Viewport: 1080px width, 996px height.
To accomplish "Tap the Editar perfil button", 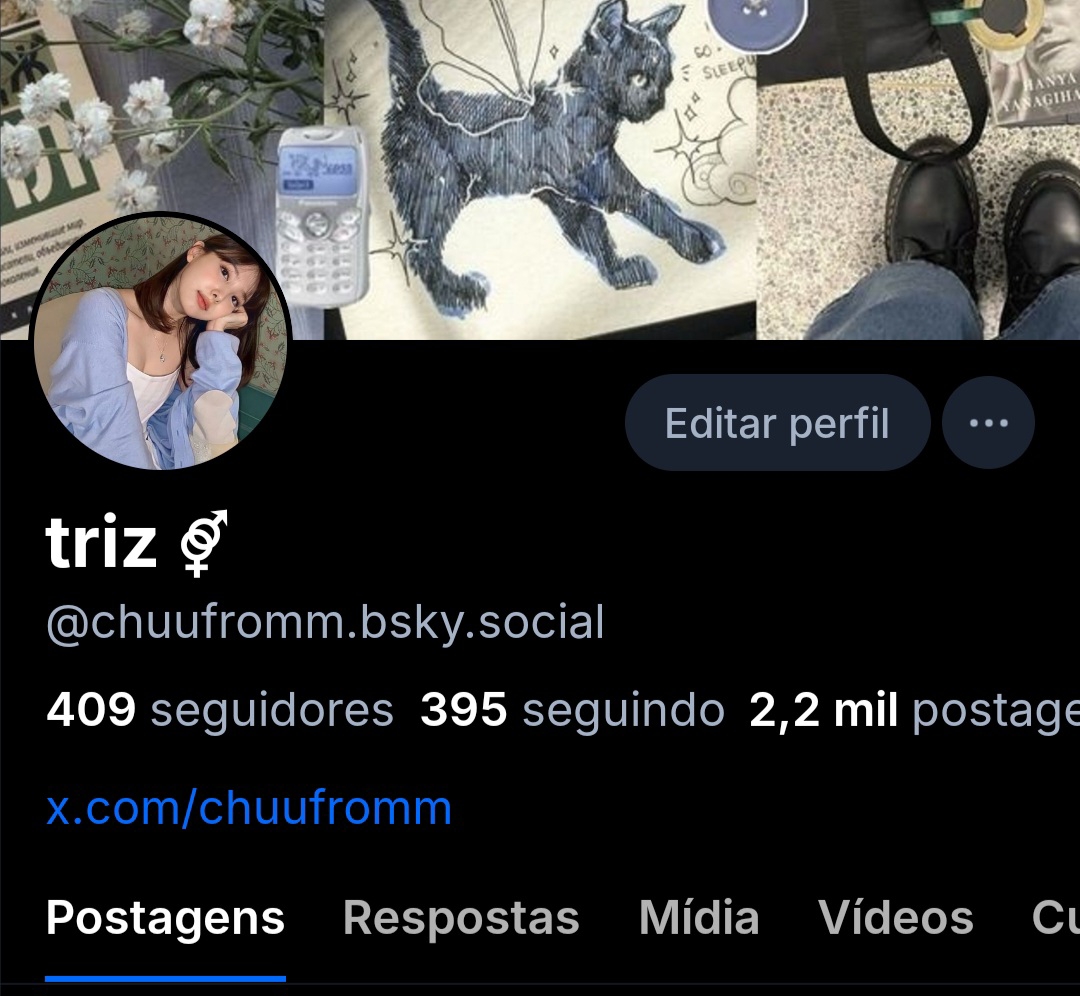I will point(777,423).
